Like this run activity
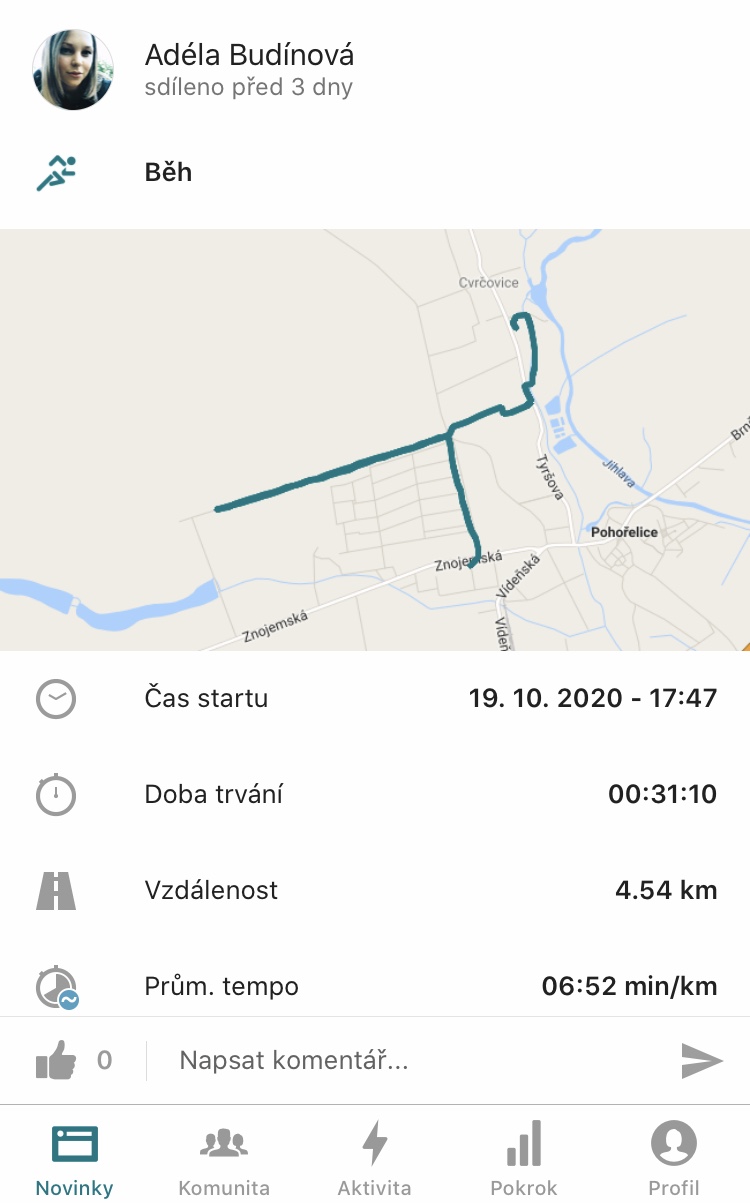750x1203 pixels. click(56, 1060)
